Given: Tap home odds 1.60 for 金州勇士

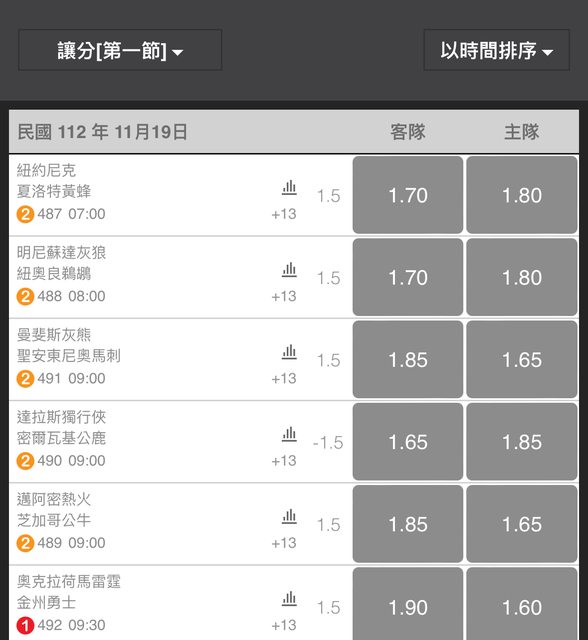Looking at the screenshot, I should (522, 605).
